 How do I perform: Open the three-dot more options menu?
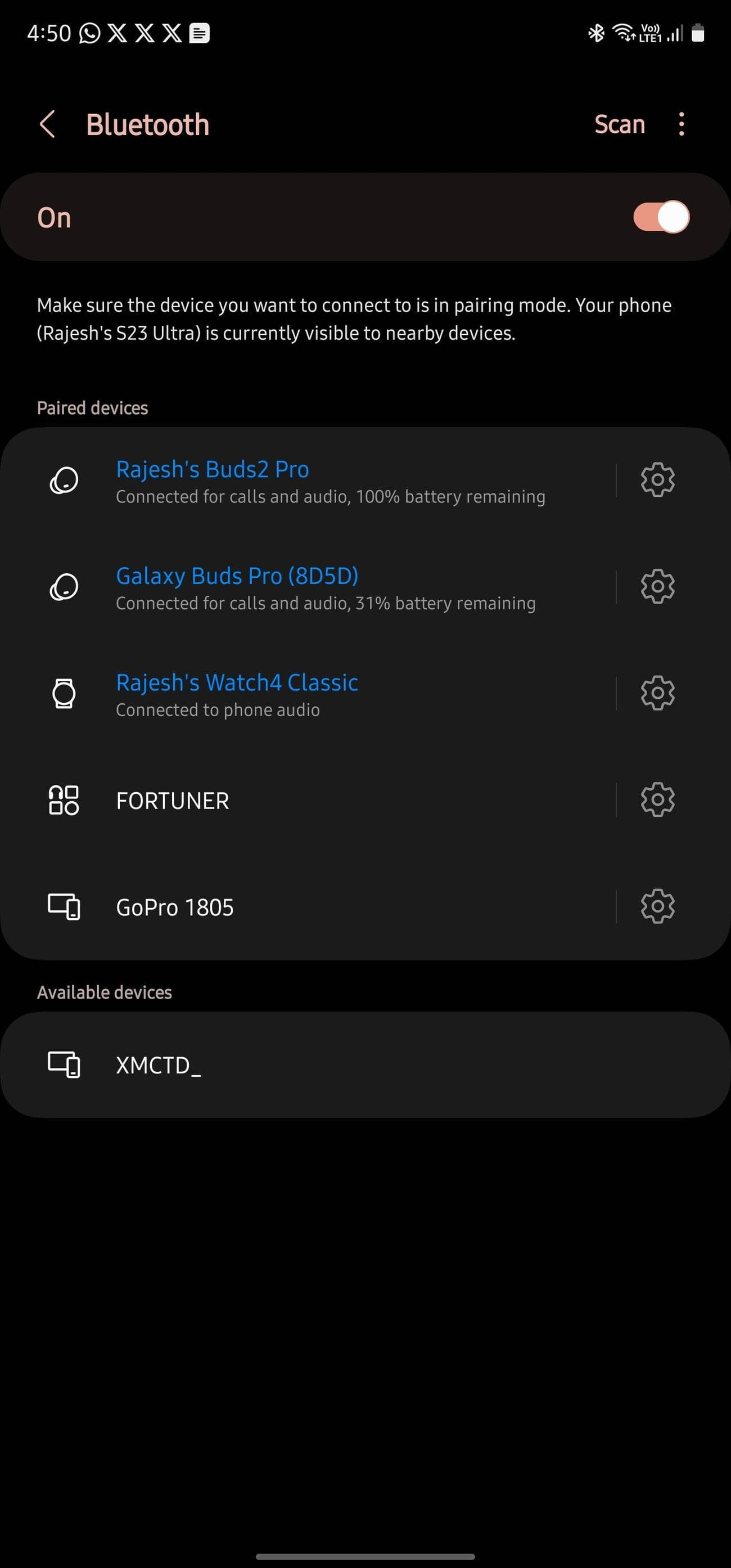coord(681,124)
